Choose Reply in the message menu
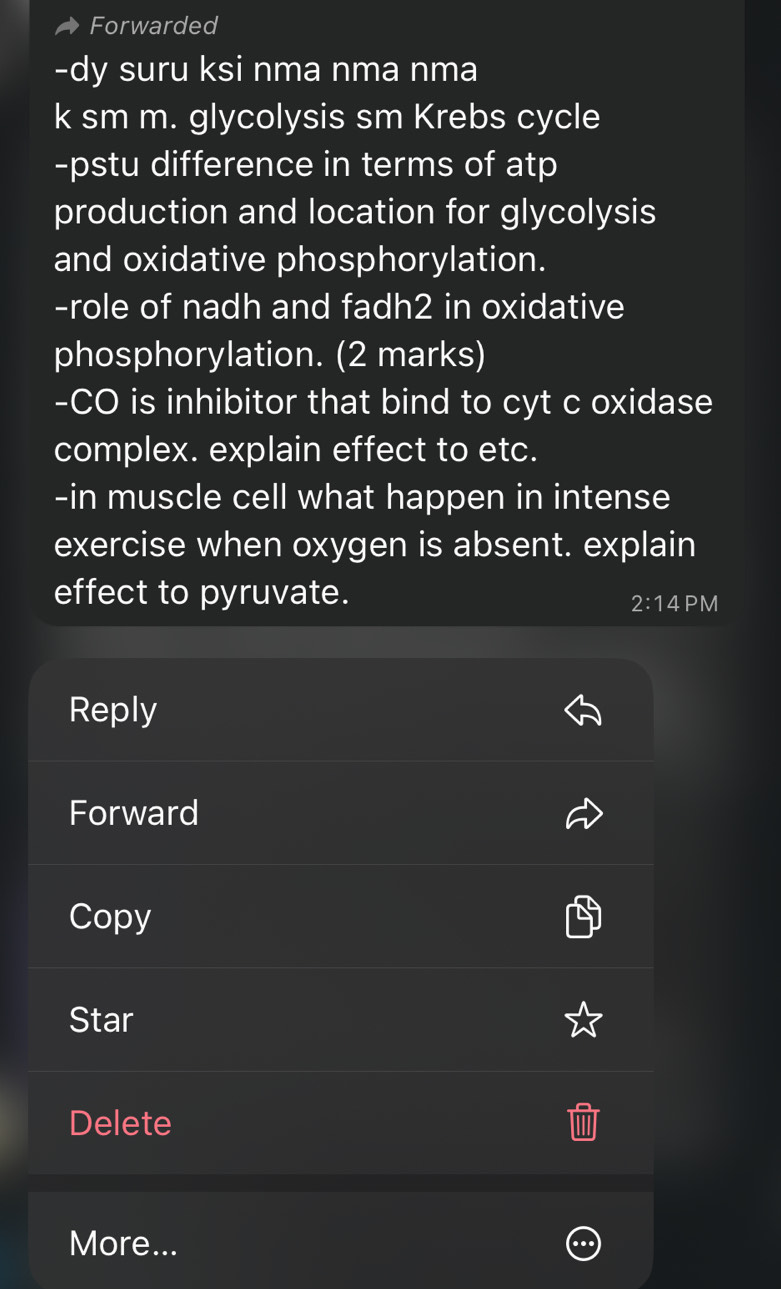 tap(340, 710)
